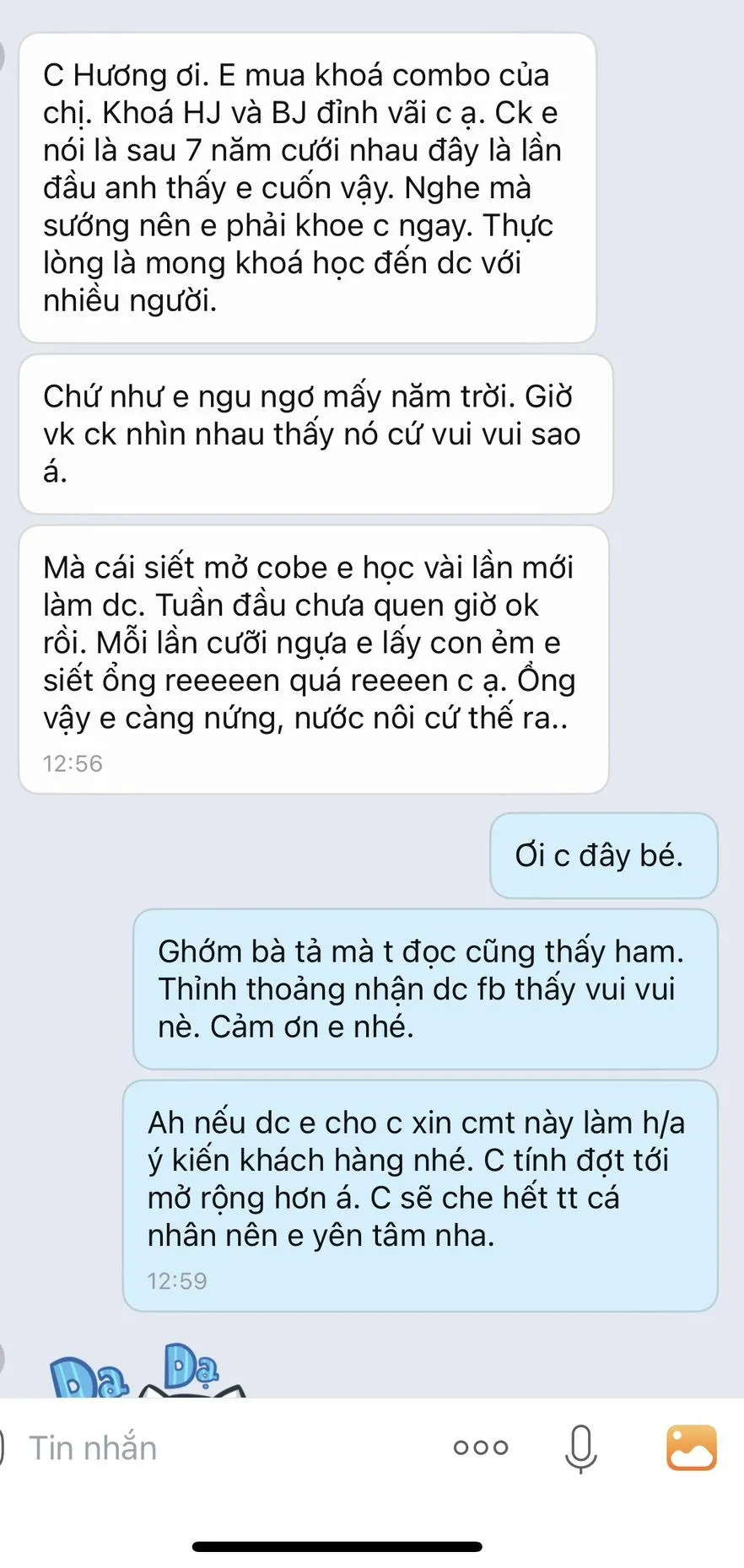The height and width of the screenshot is (1568, 744).
Task: Open the three-dot more options
Action: point(481,1447)
